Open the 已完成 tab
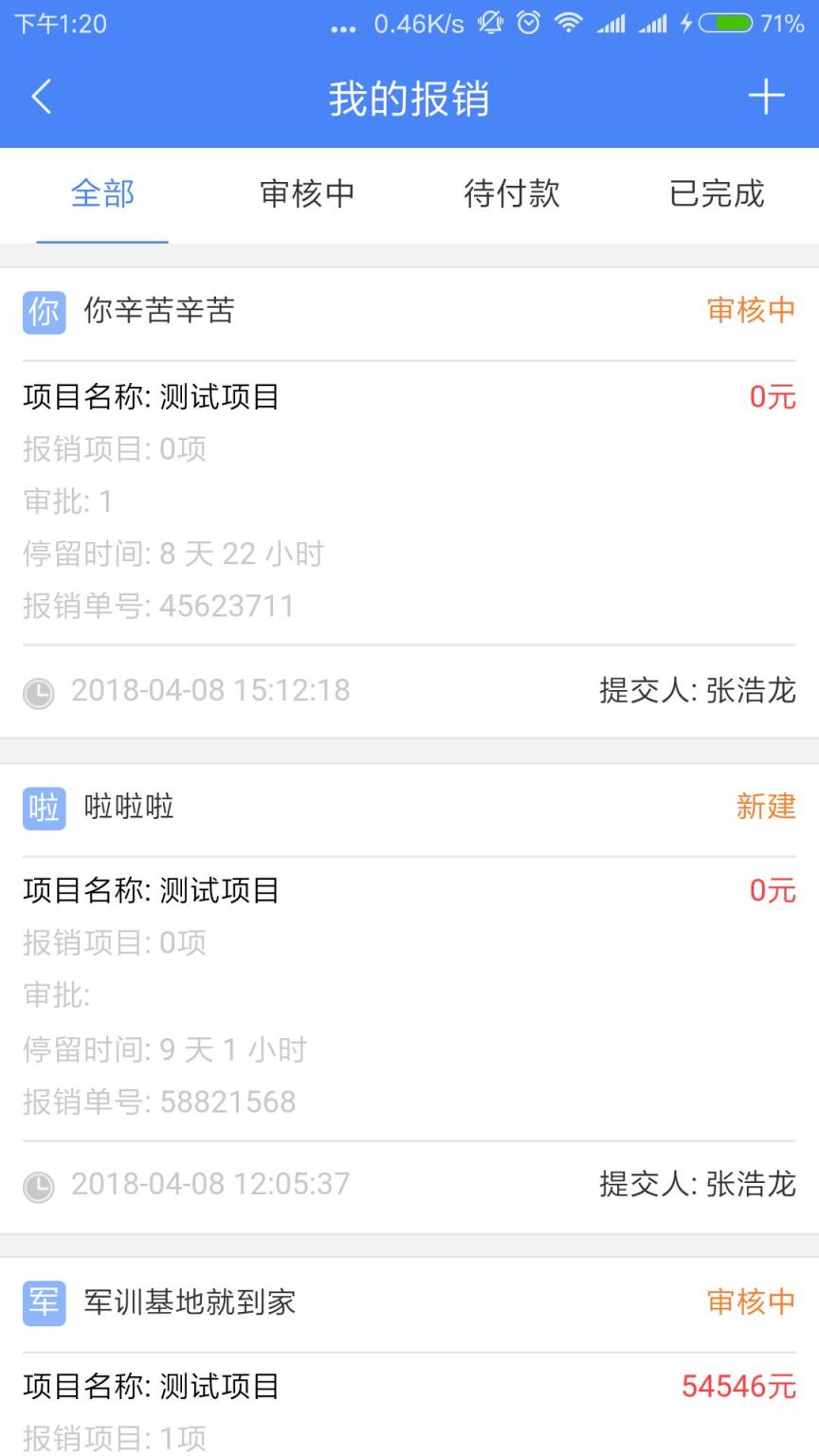Screen dimensions: 819x1456 717,194
